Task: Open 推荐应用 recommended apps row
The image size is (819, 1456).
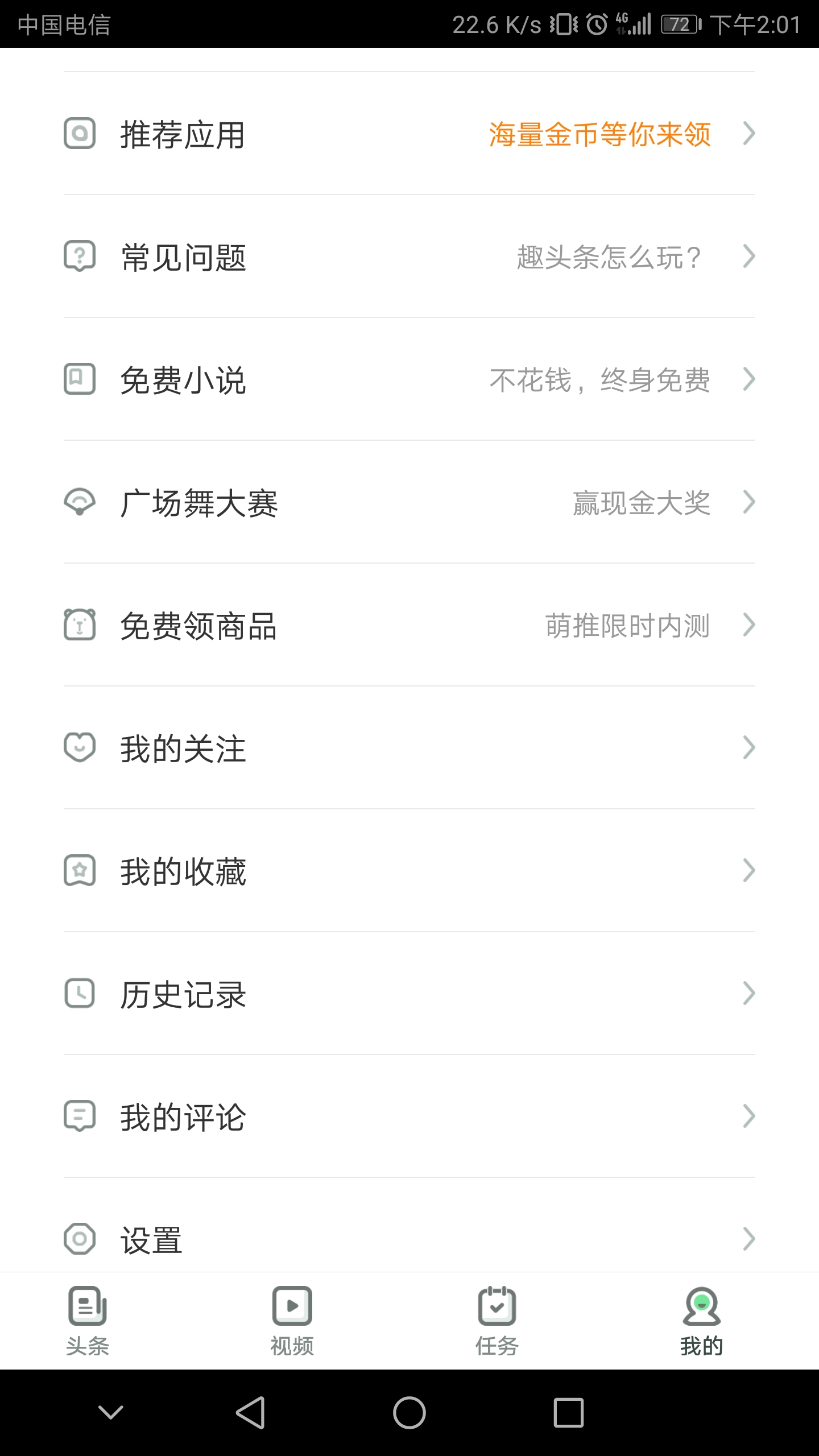Action: 409,134
